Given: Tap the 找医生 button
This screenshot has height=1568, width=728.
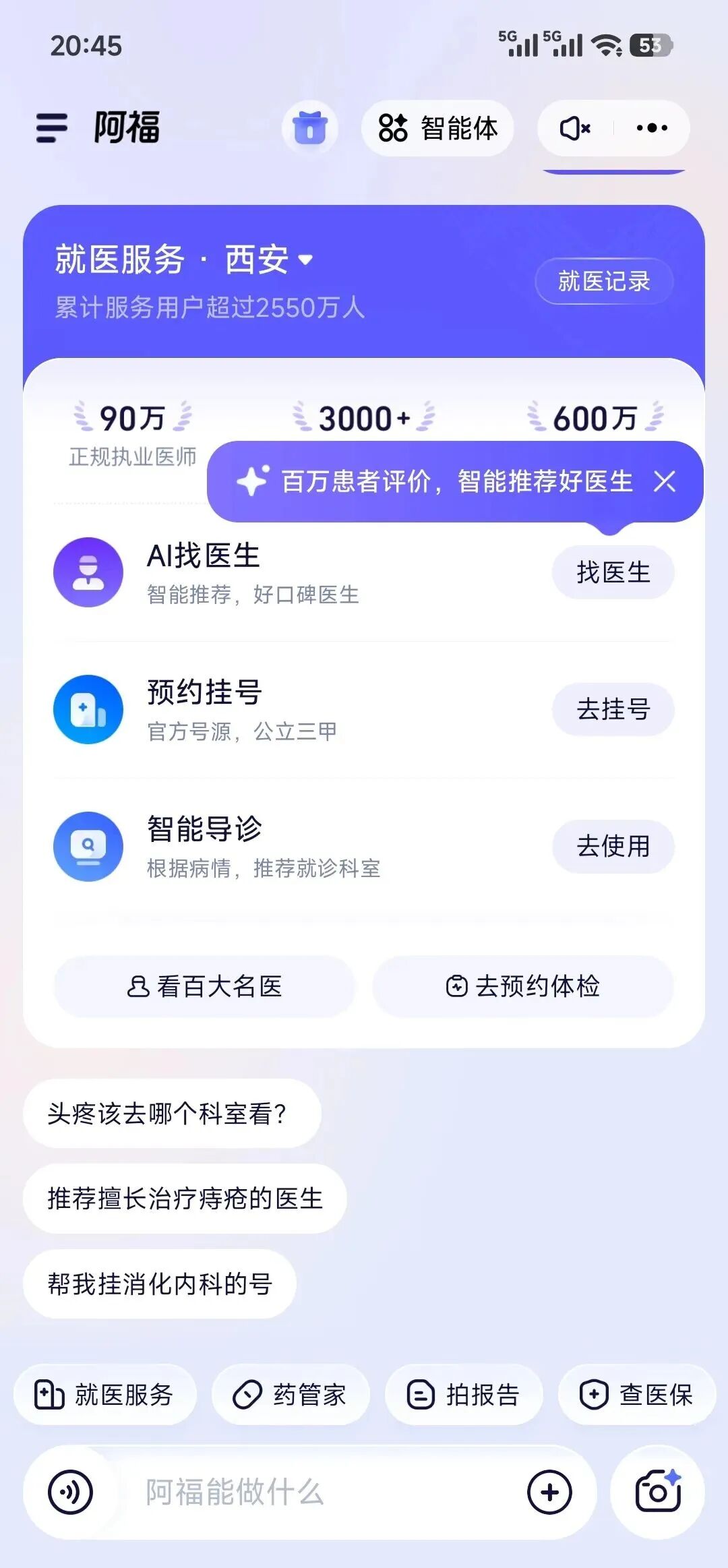Looking at the screenshot, I should coord(613,572).
